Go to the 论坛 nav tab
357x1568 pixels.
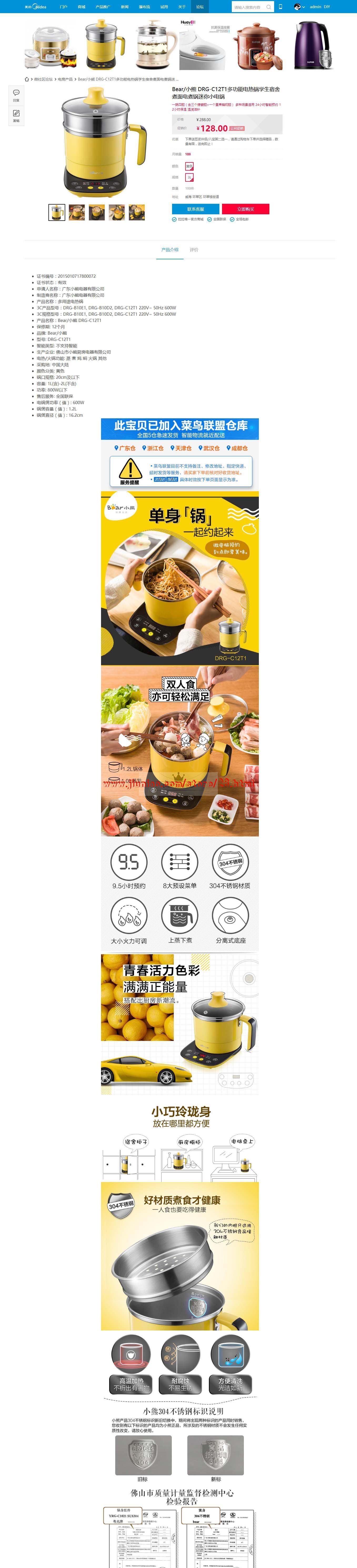coord(199,7)
